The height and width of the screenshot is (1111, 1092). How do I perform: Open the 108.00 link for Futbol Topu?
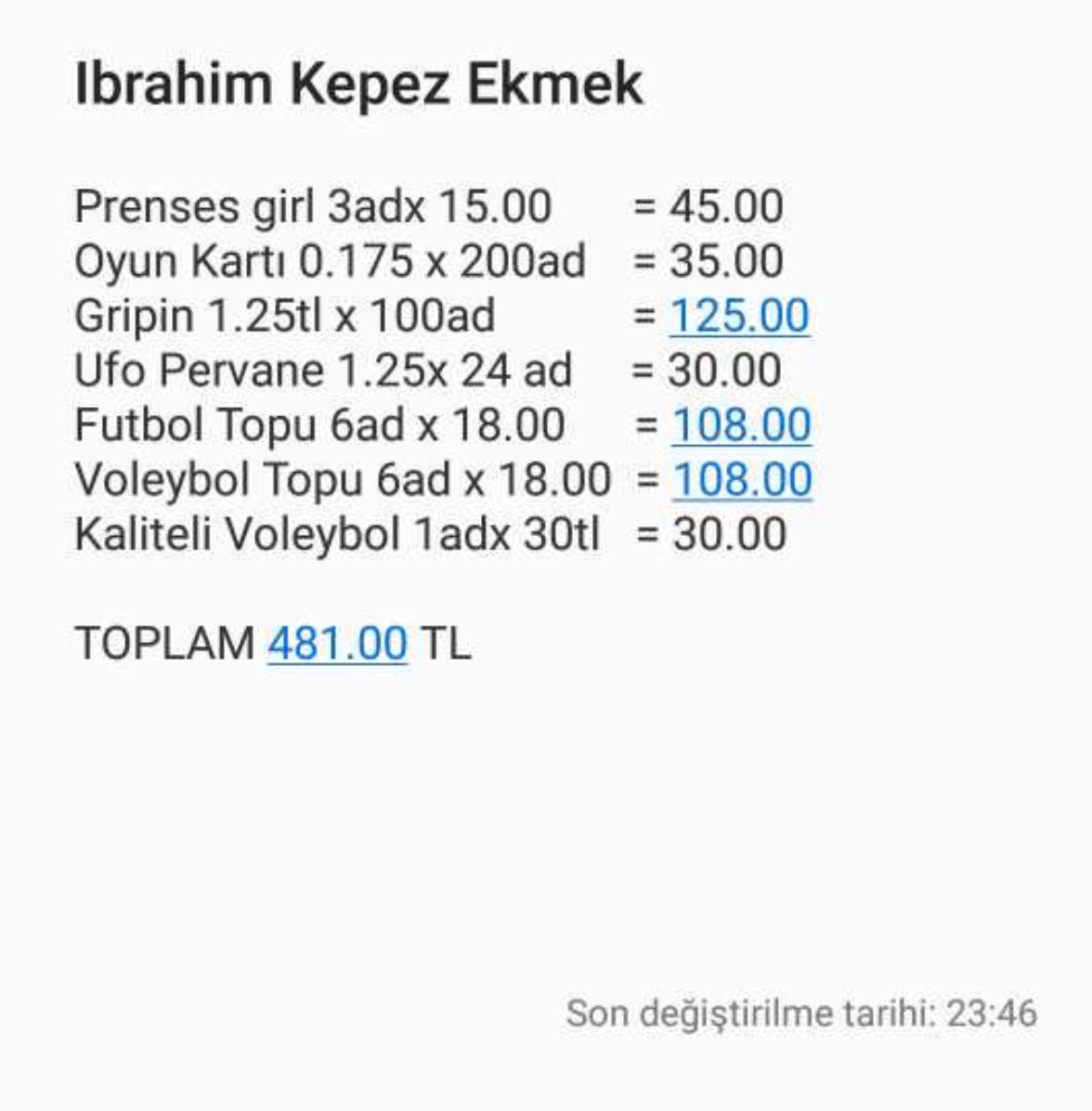click(x=741, y=425)
